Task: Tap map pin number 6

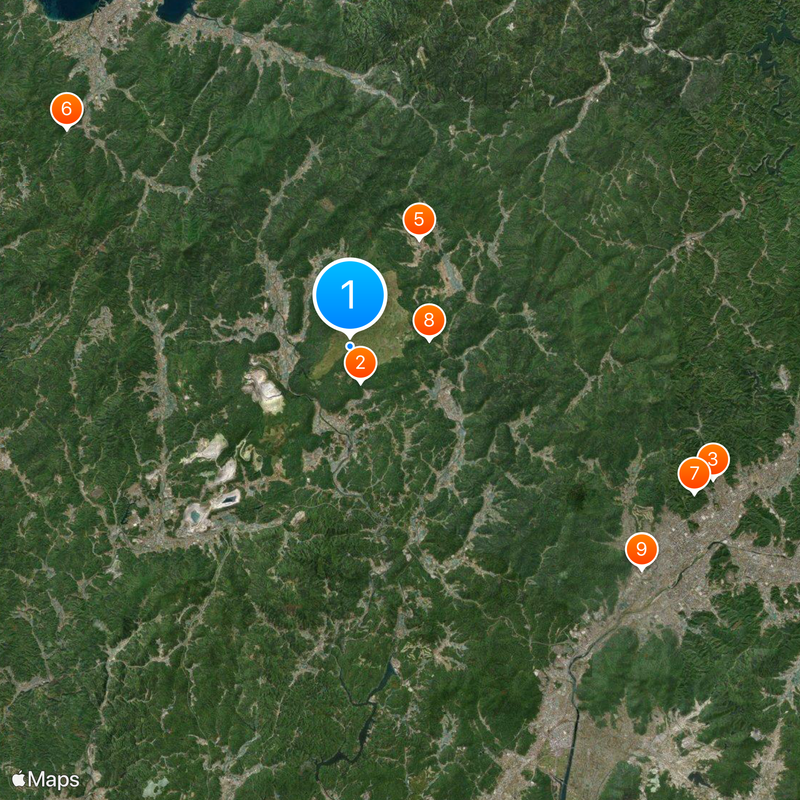Action: coord(66,109)
